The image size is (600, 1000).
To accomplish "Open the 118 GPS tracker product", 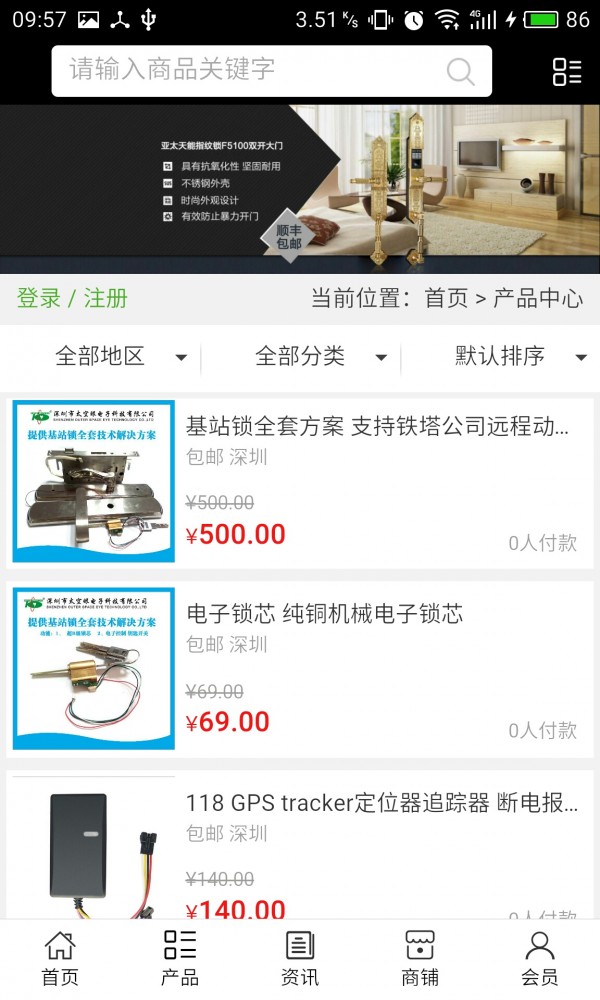I will click(381, 803).
